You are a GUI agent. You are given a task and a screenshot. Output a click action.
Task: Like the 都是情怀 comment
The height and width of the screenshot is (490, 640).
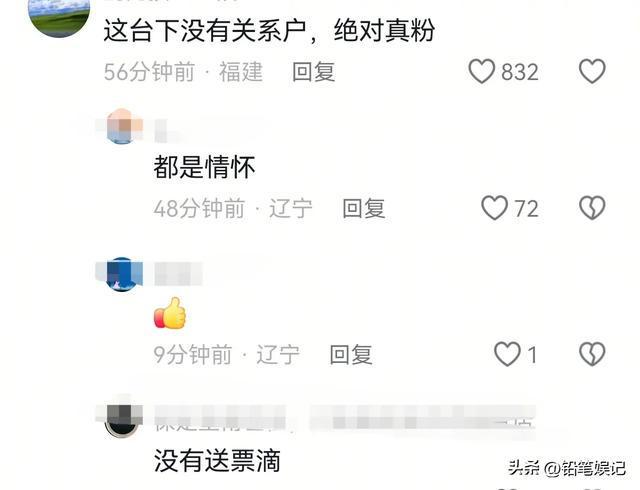495,208
